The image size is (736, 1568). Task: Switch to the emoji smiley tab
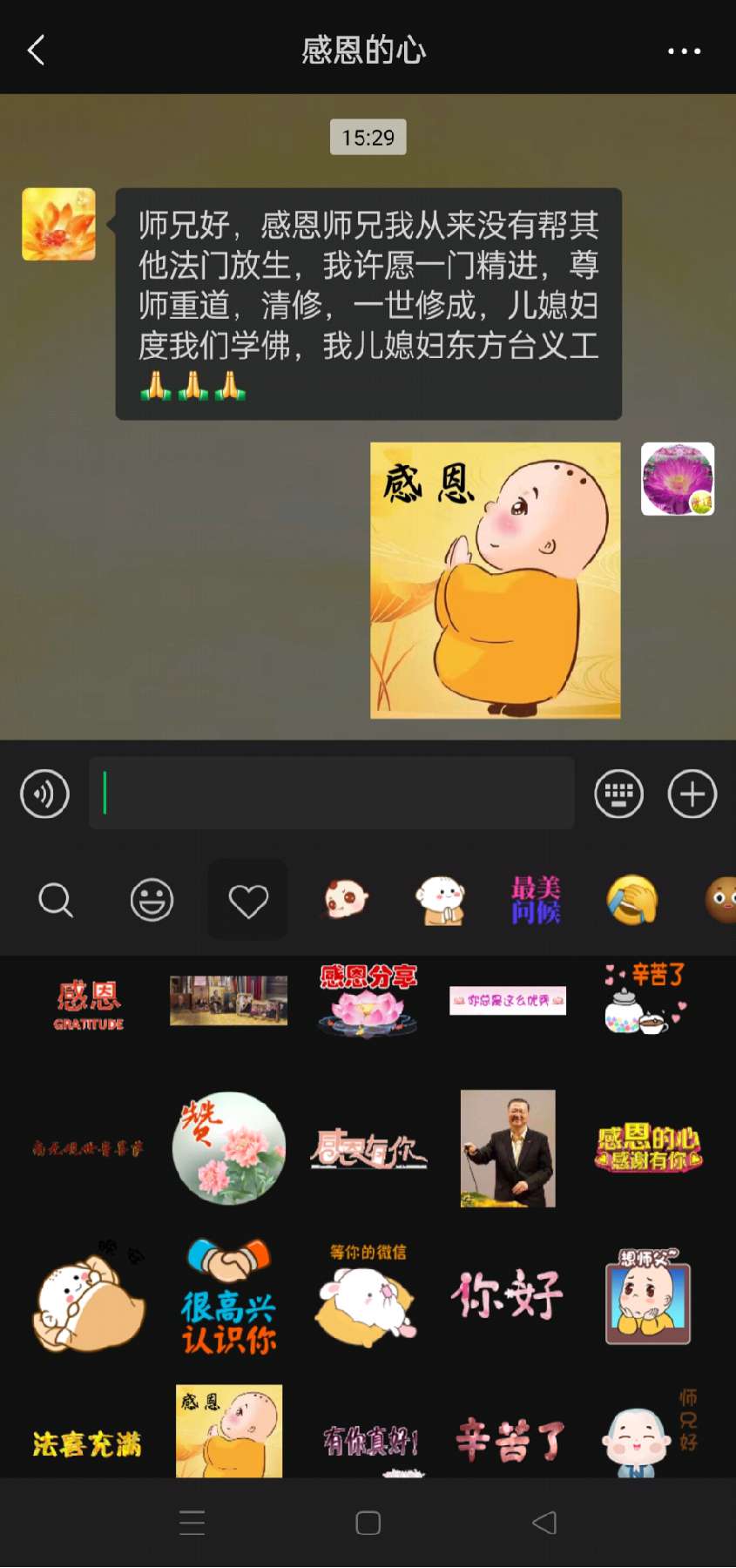pos(152,900)
